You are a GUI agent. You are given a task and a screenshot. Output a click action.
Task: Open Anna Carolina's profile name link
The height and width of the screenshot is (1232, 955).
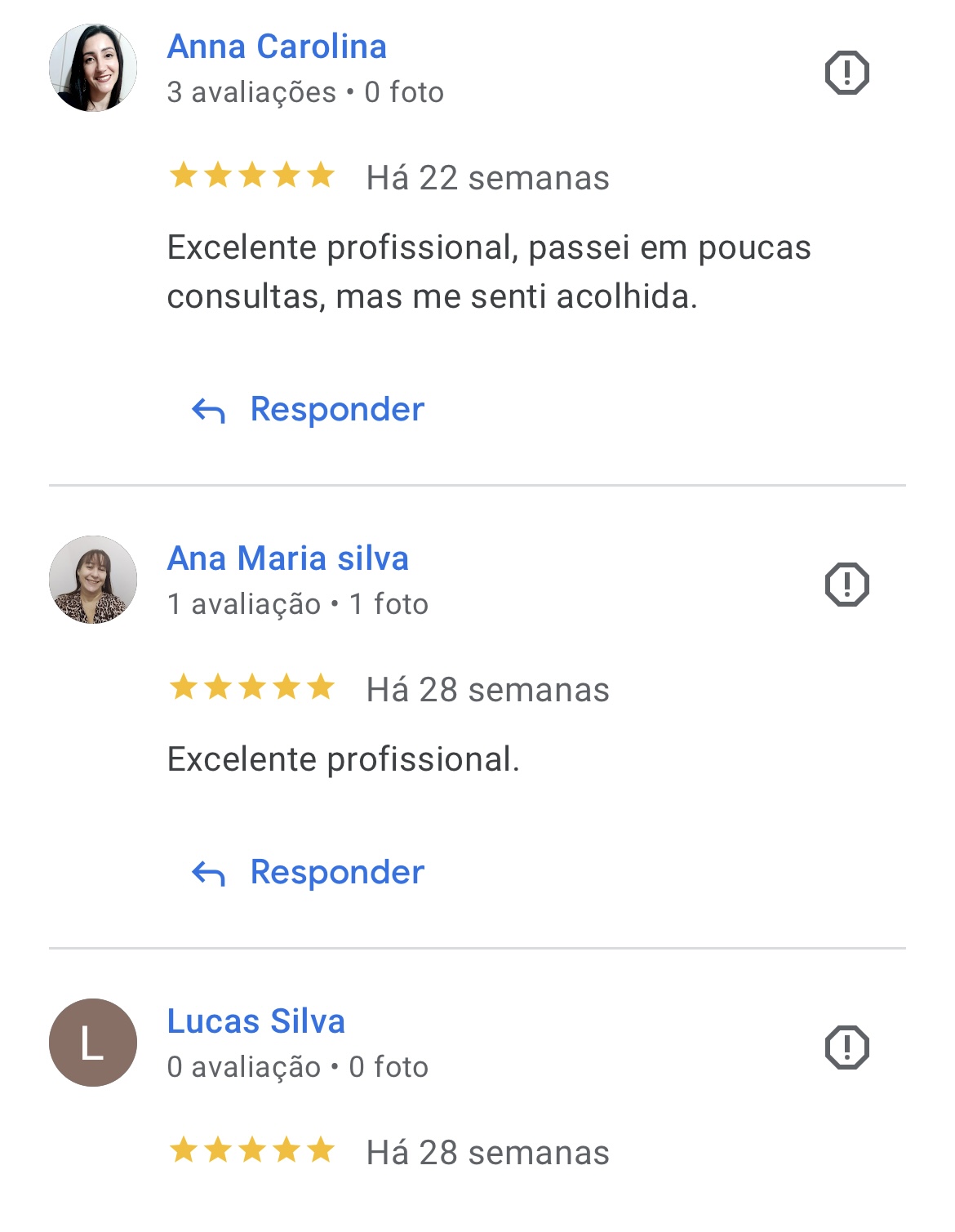[277, 47]
